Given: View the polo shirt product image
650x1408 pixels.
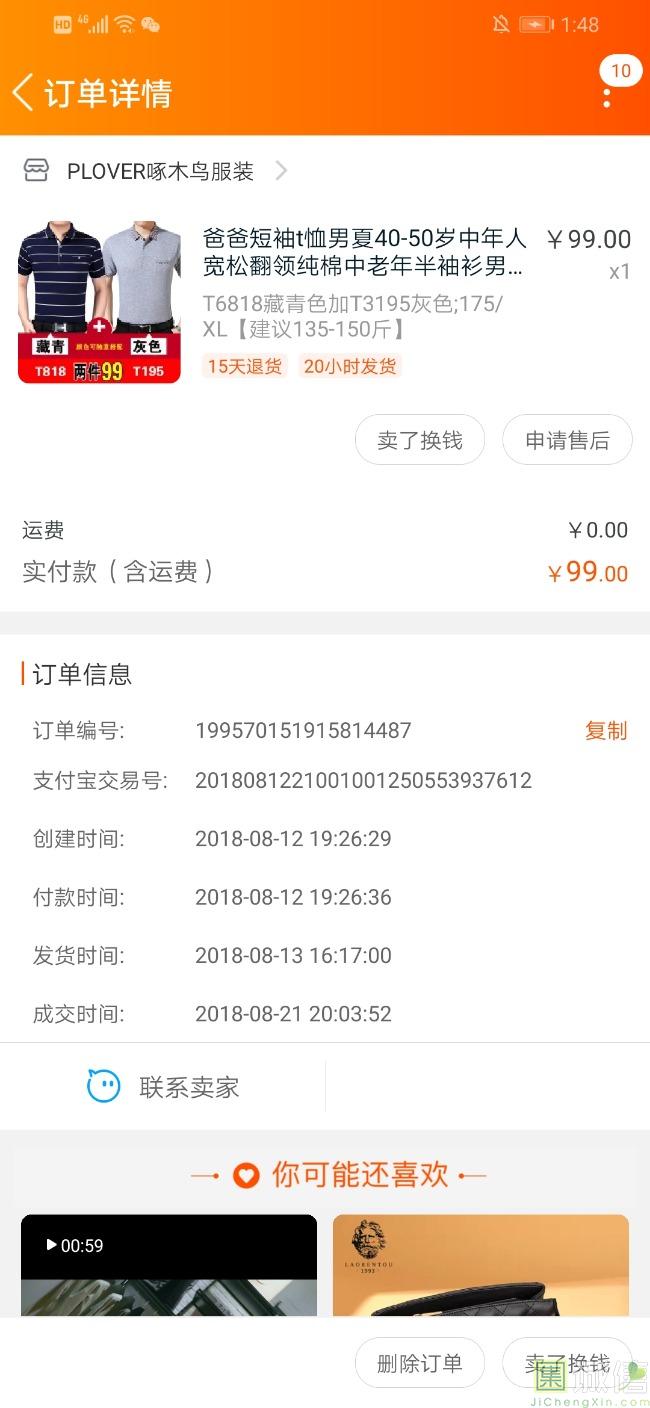Looking at the screenshot, I should [99, 302].
